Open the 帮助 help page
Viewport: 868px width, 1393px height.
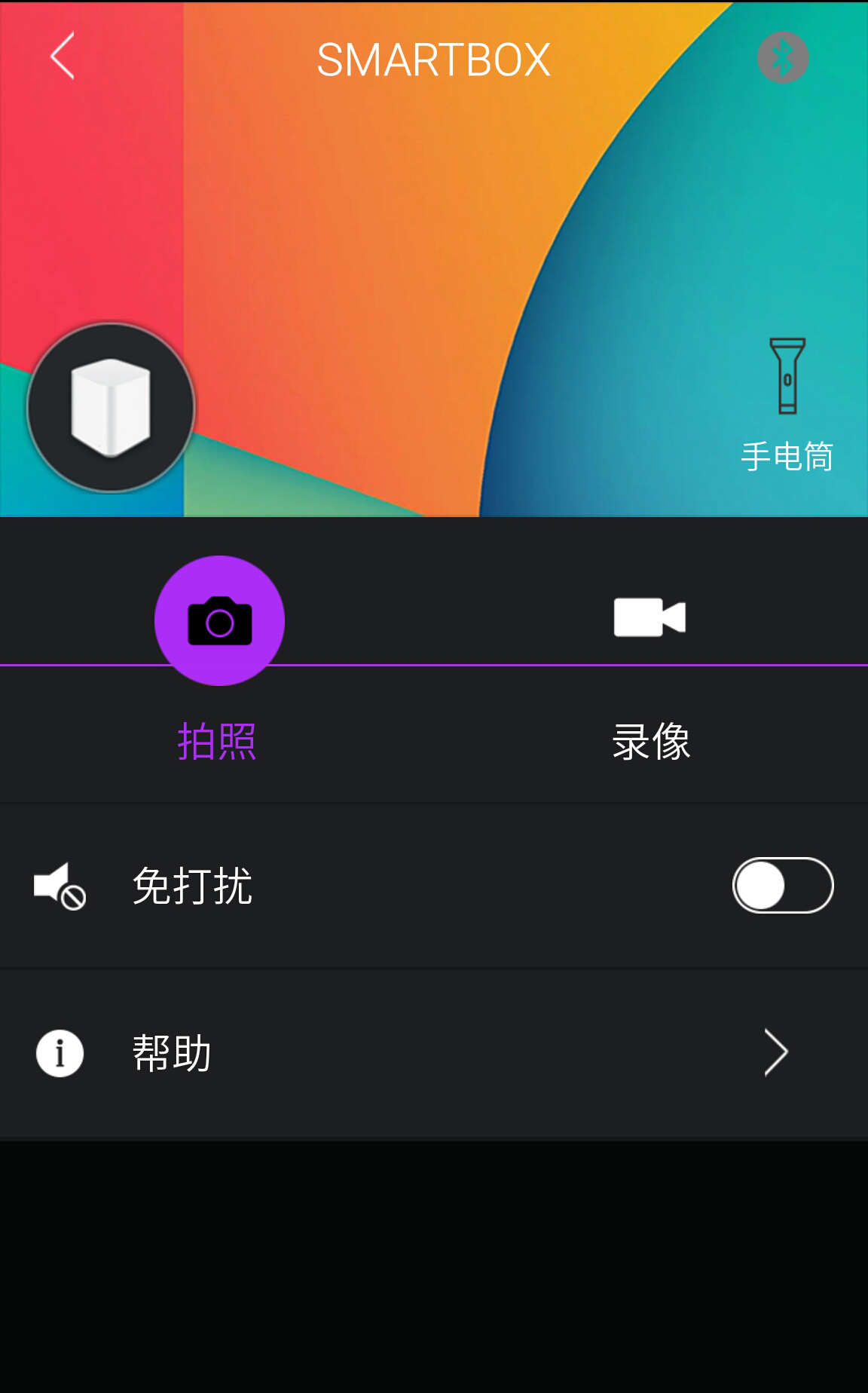[434, 1052]
